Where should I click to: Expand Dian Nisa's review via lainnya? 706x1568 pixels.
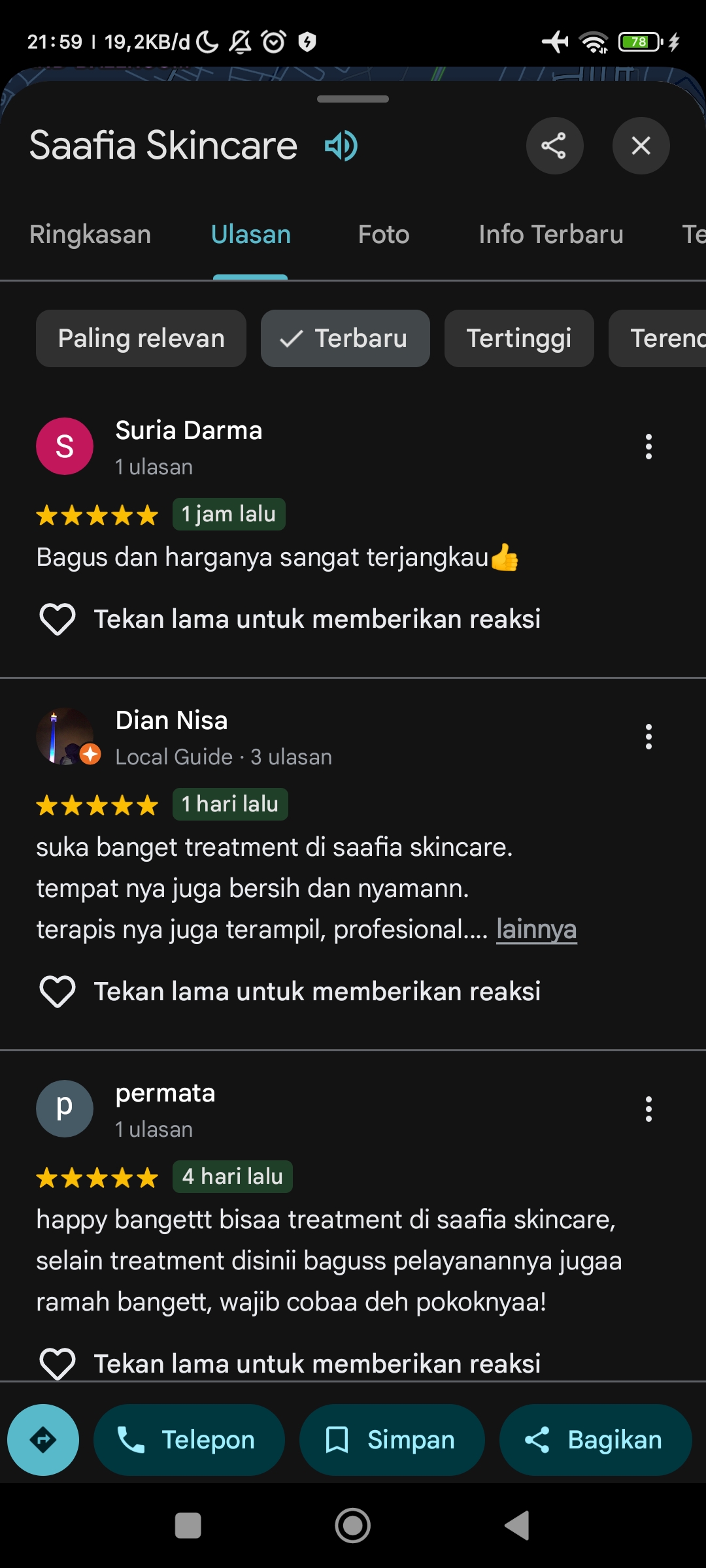(x=536, y=929)
